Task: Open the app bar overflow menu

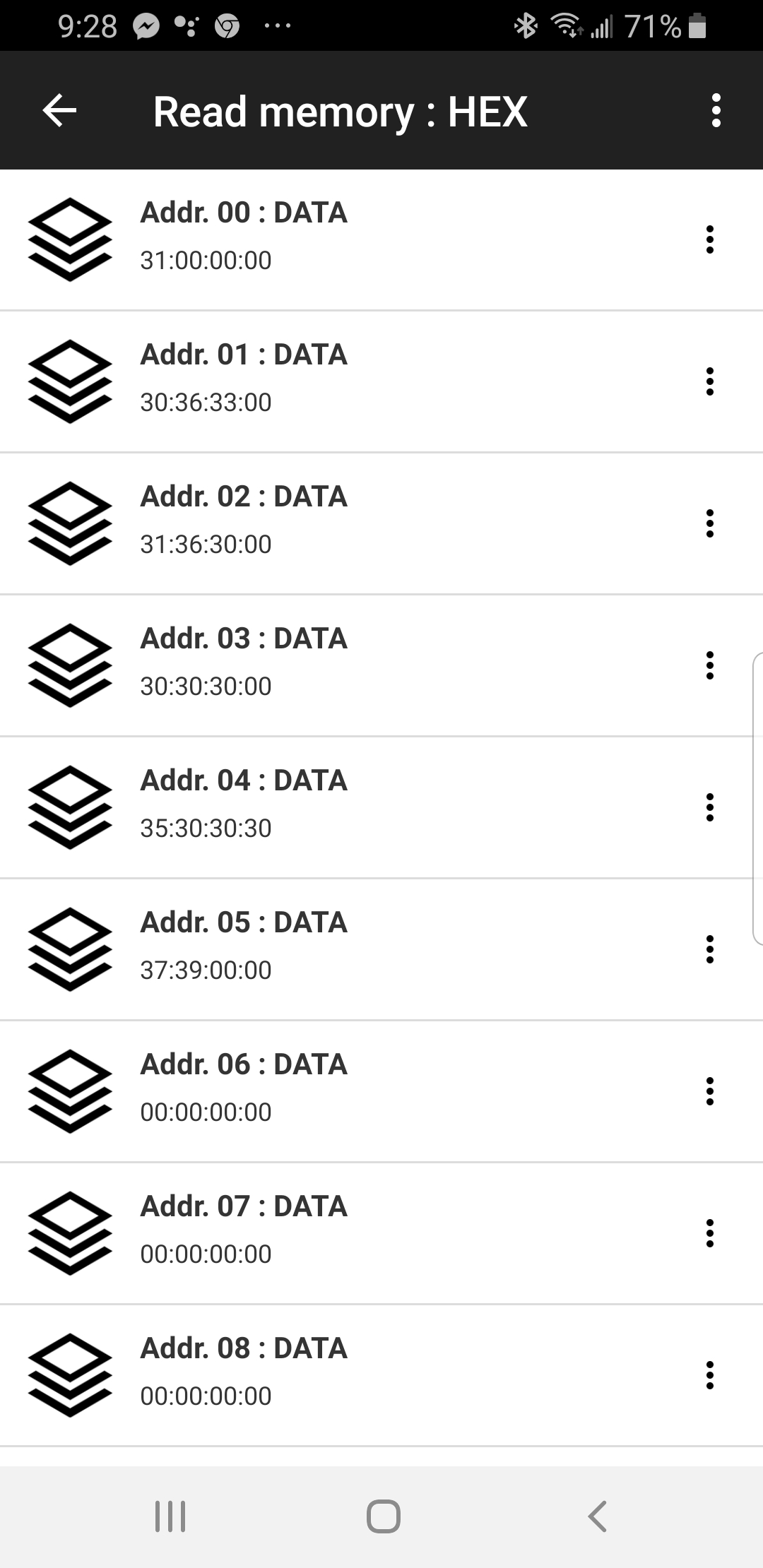Action: point(716,111)
